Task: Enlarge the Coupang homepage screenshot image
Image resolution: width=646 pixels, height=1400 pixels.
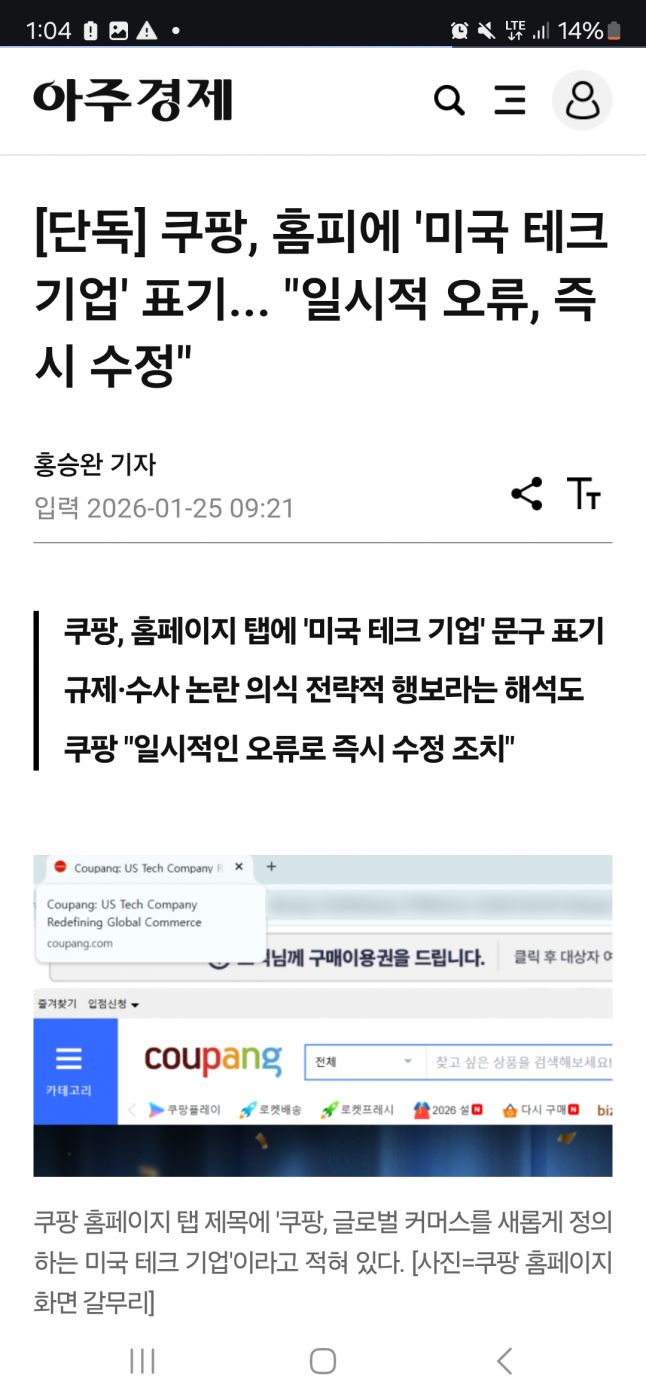Action: point(322,1015)
